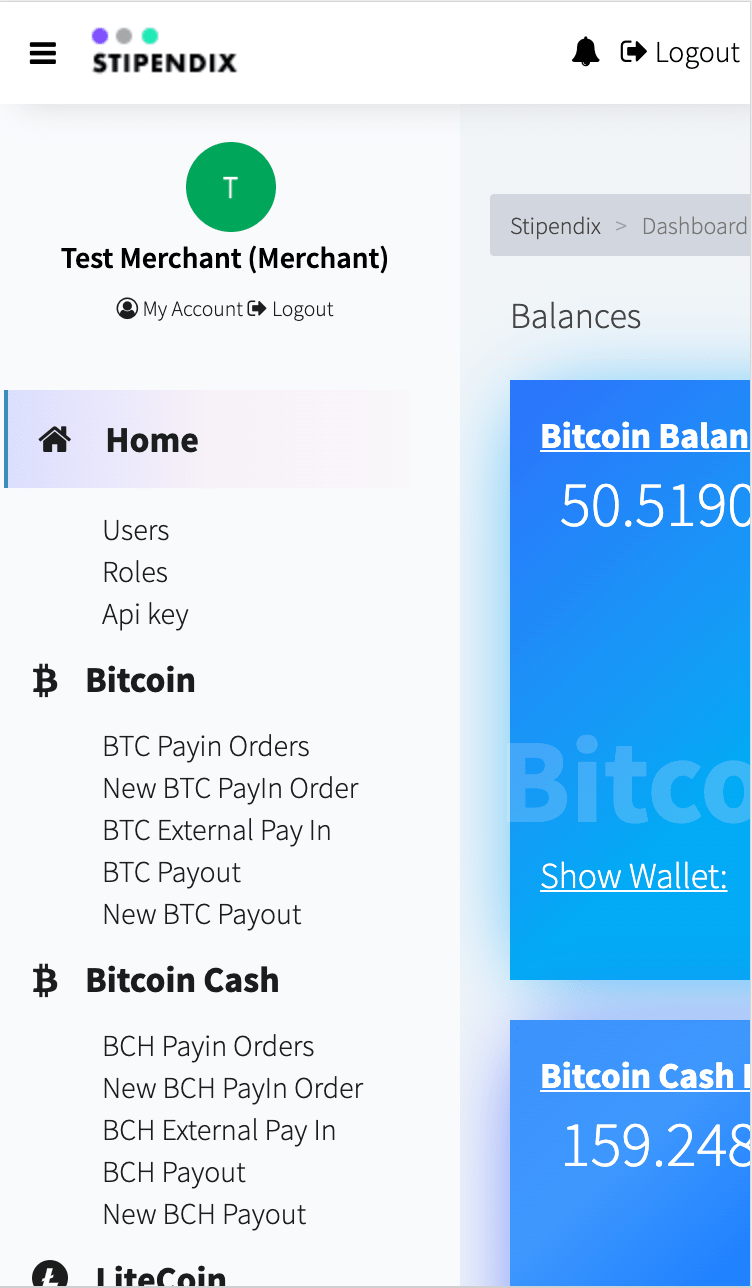Open BCH Payout list

point(174,1172)
